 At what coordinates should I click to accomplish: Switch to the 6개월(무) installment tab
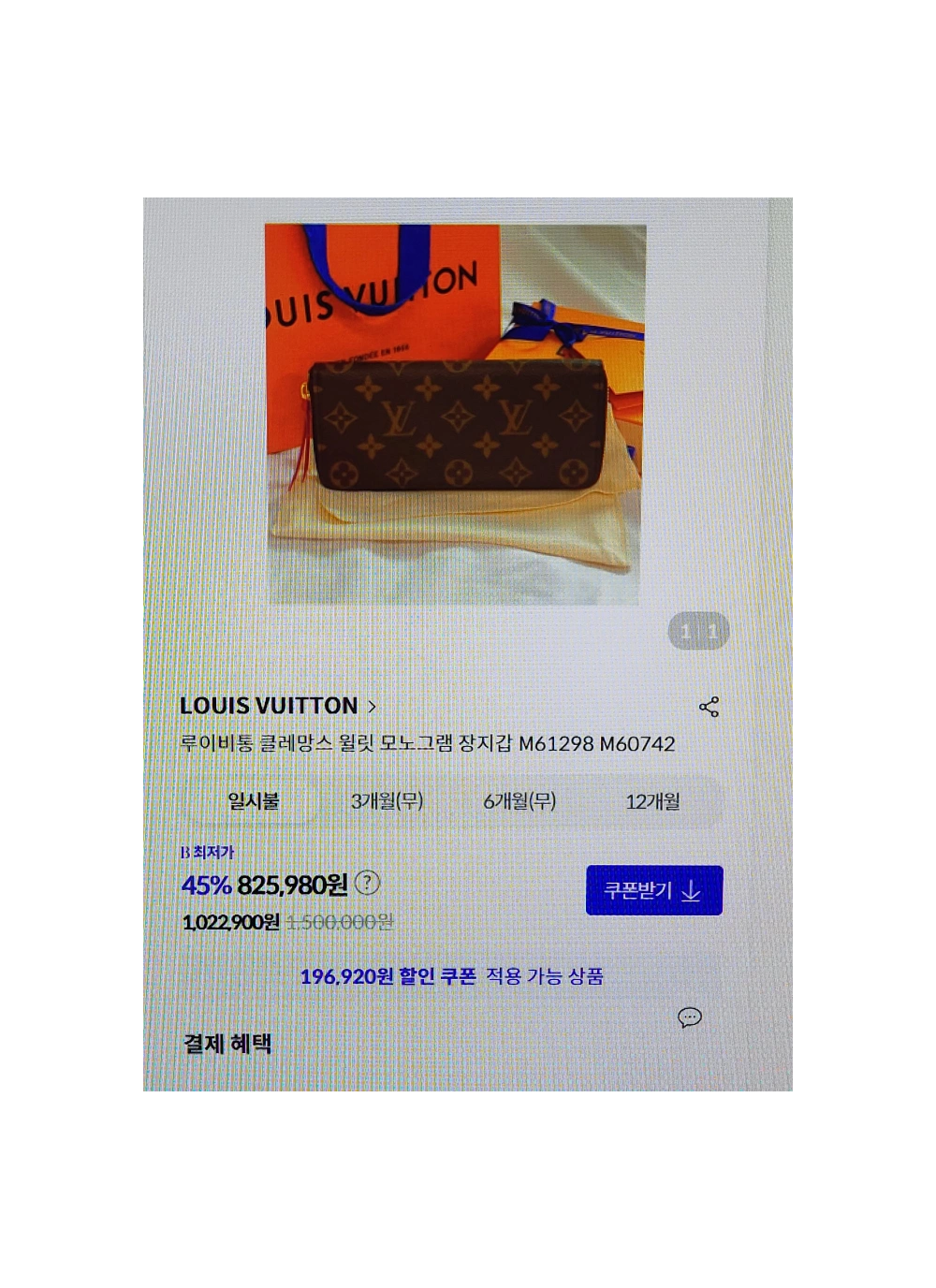(519, 801)
